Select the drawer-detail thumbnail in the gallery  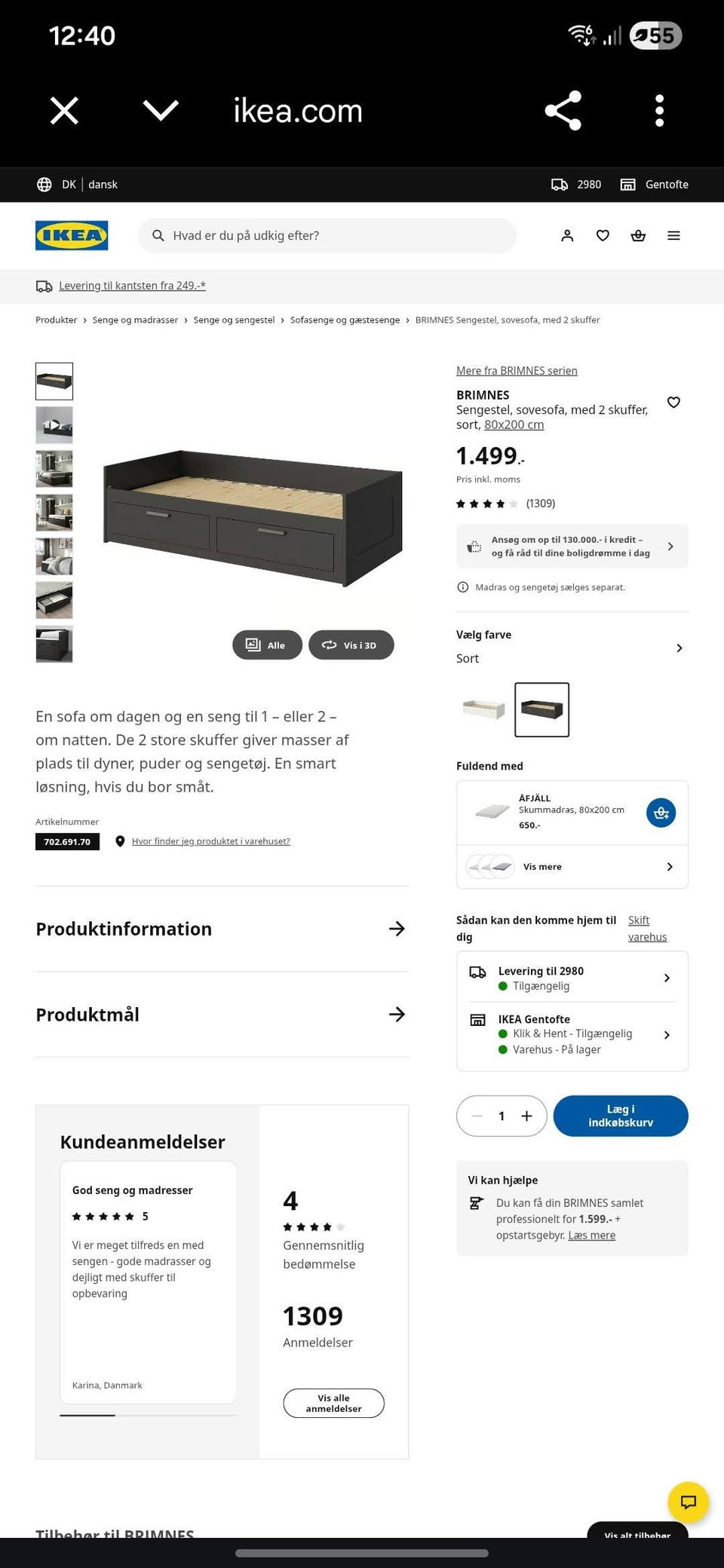click(54, 601)
